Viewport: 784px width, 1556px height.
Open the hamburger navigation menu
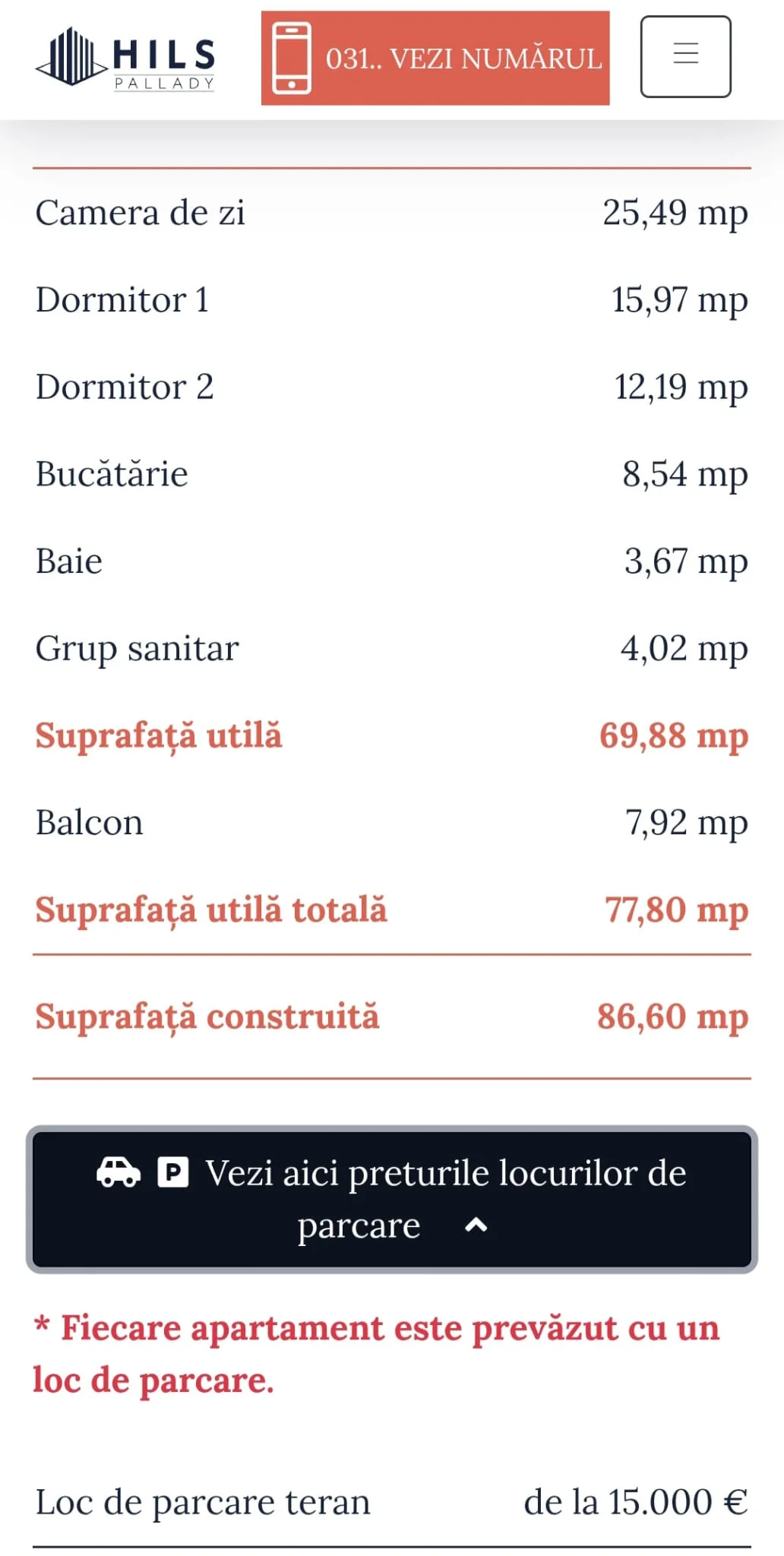[x=685, y=57]
